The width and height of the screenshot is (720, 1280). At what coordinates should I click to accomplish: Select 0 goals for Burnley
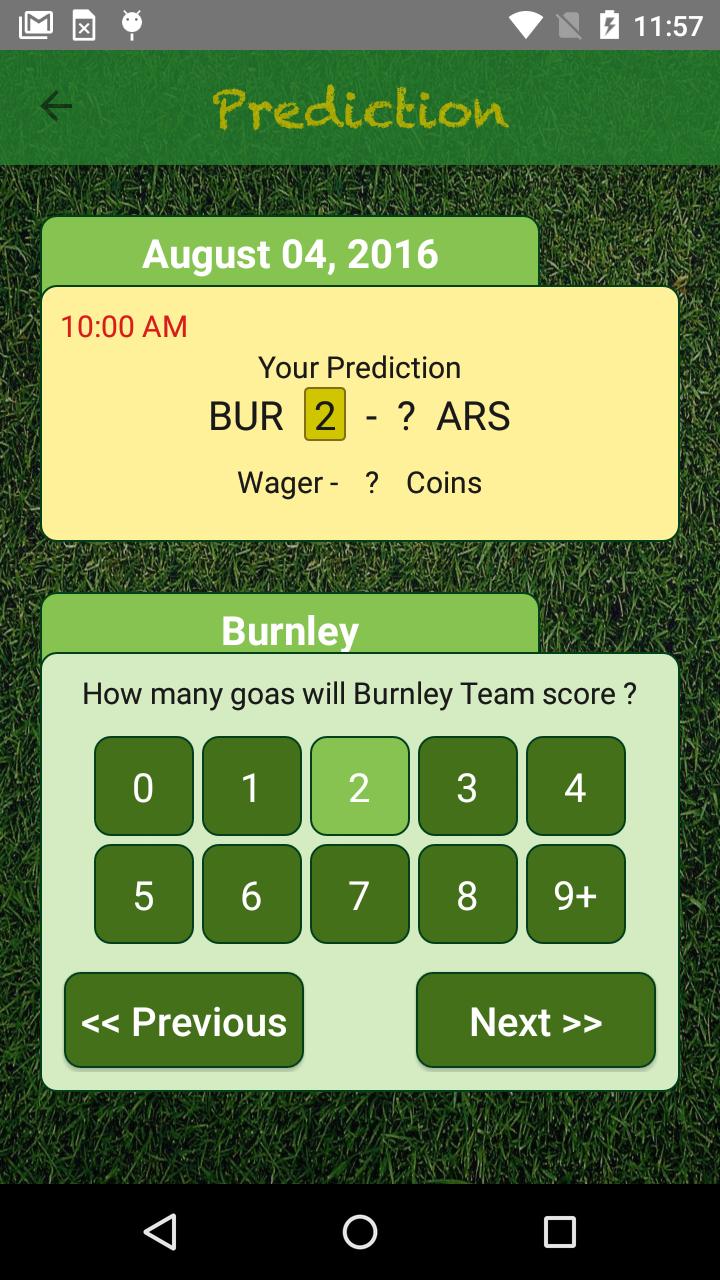coord(144,787)
